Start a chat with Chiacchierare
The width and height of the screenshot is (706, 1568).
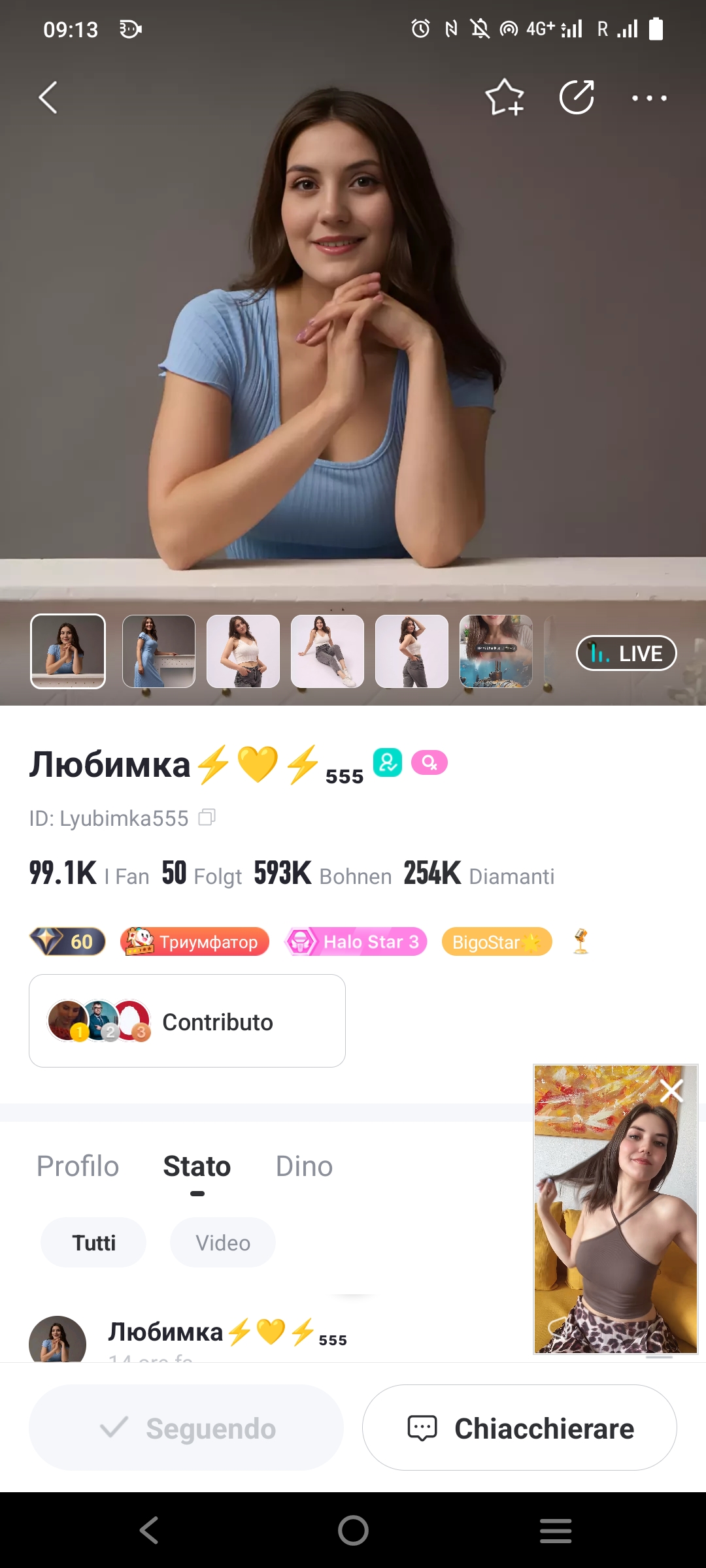click(x=520, y=1428)
